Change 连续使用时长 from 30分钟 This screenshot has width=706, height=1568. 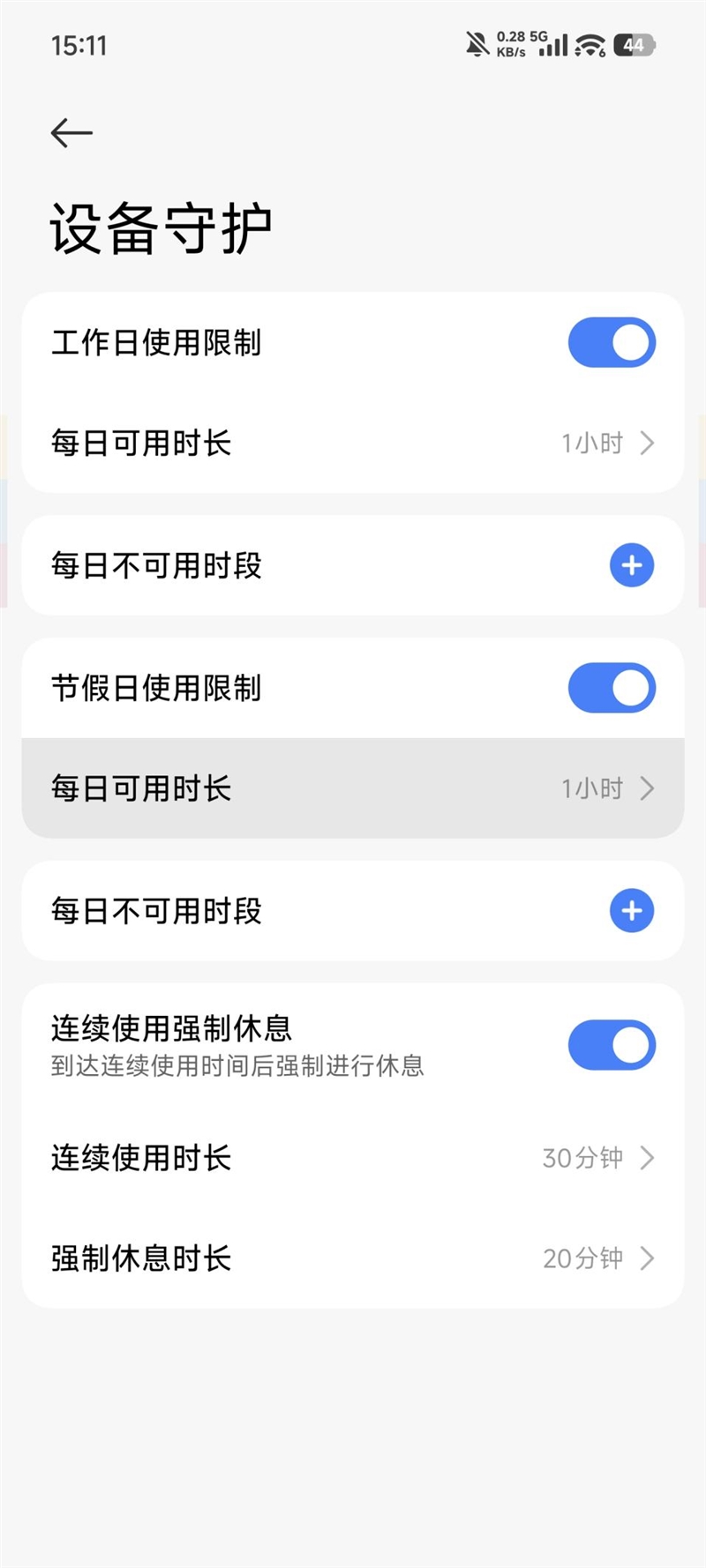pyautogui.click(x=353, y=1158)
